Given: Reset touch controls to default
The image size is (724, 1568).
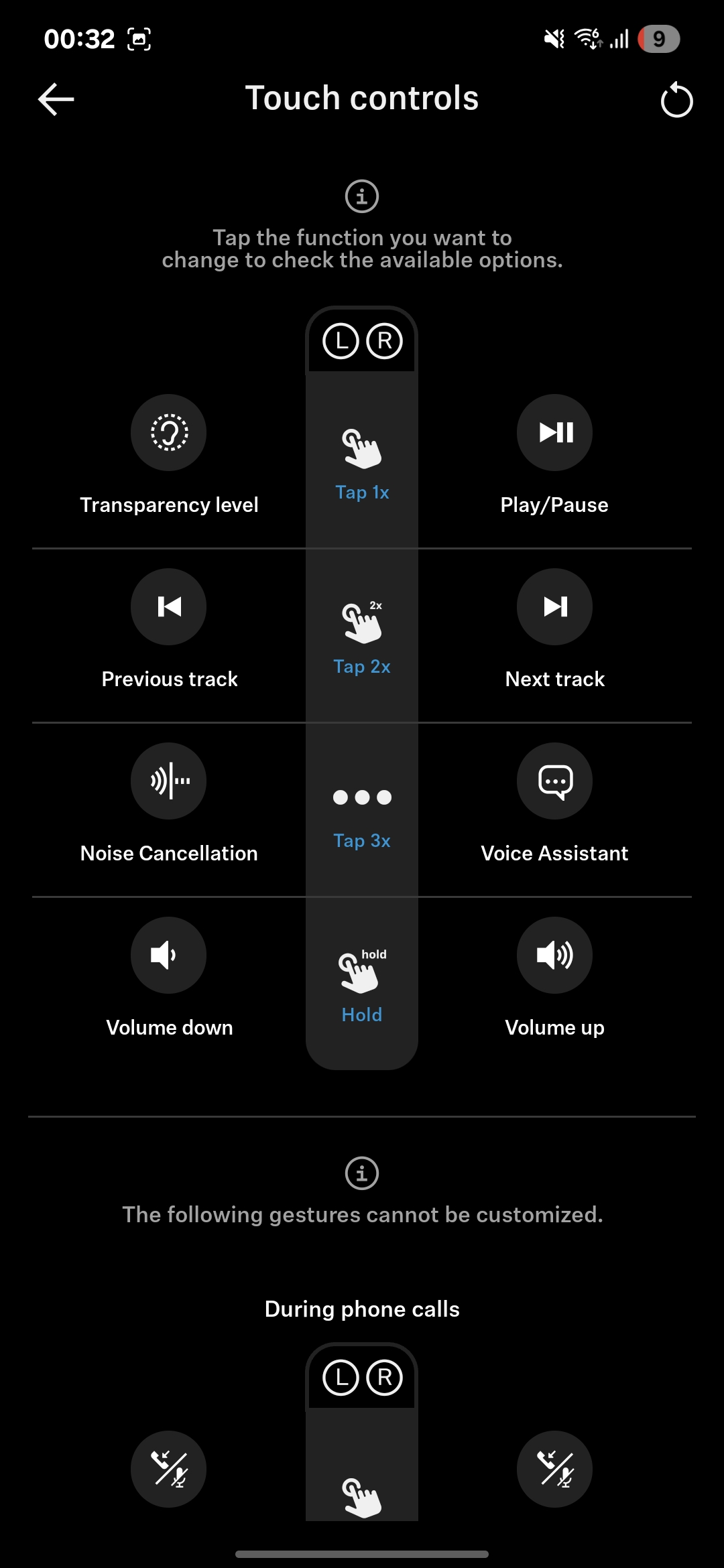Looking at the screenshot, I should pyautogui.click(x=676, y=101).
